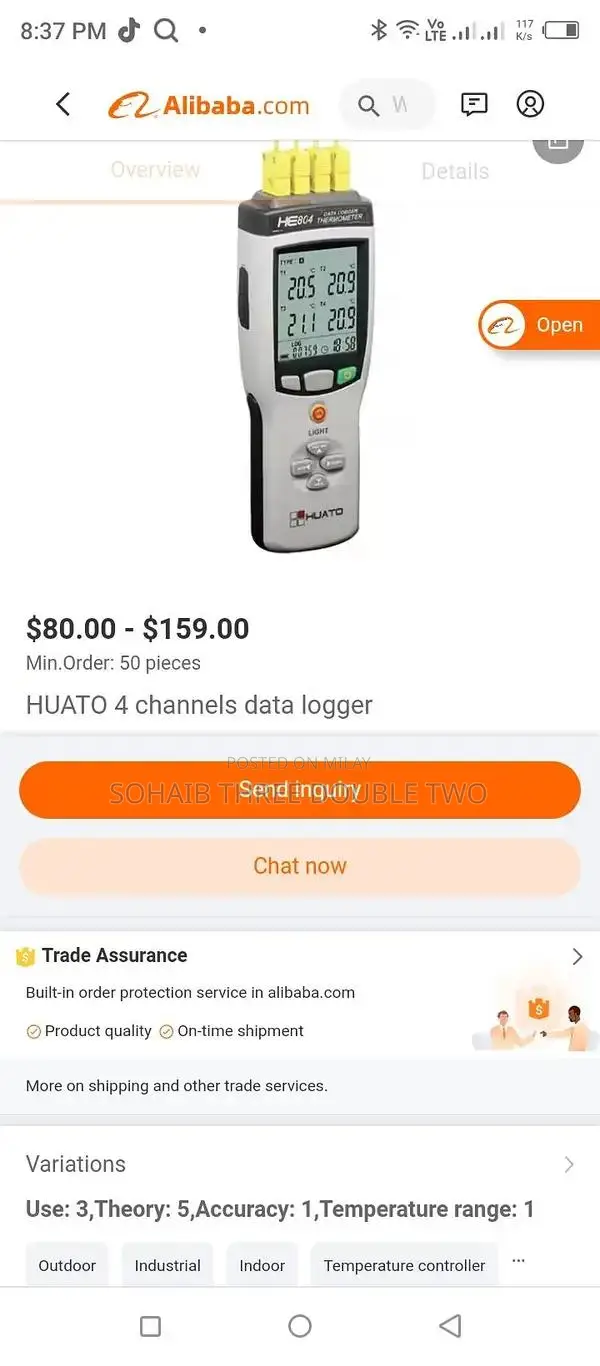This screenshot has width=600, height=1366.
Task: Switch to the Overview tab
Action: [155, 170]
